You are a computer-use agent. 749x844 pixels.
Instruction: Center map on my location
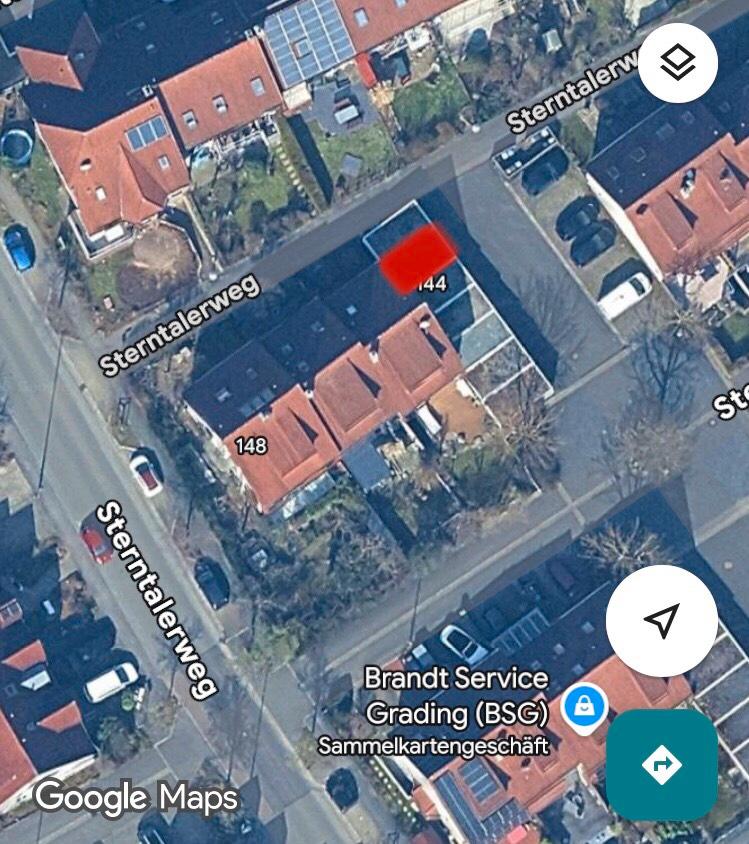pyautogui.click(x=661, y=620)
